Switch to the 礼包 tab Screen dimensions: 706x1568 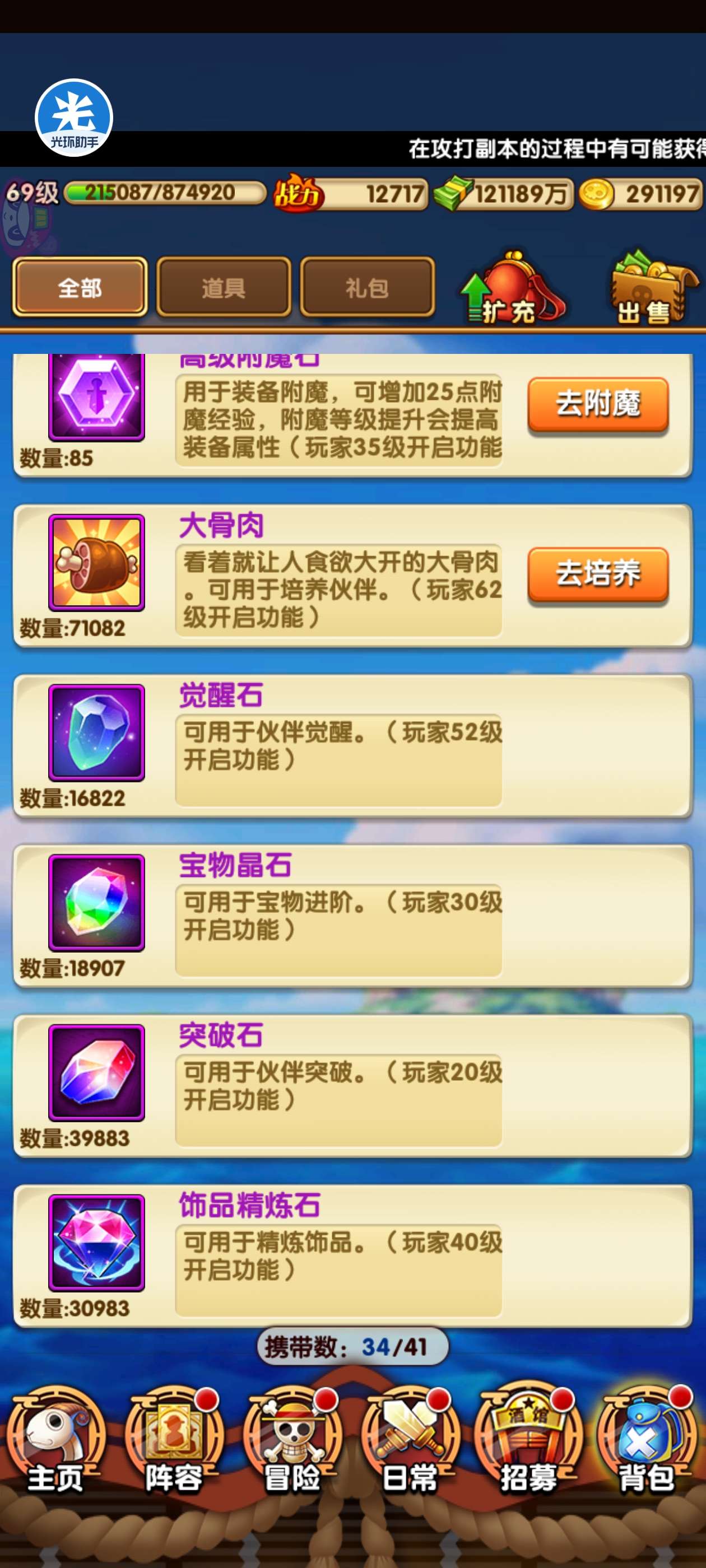click(368, 287)
